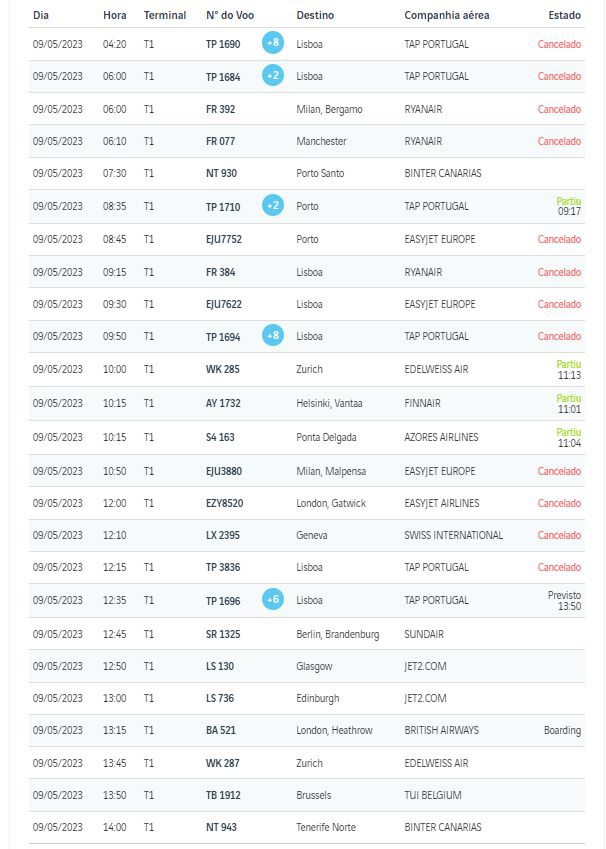Expand codeshare badge for flight TP 1690
Viewport: 606px width, 849px height.
click(x=272, y=44)
